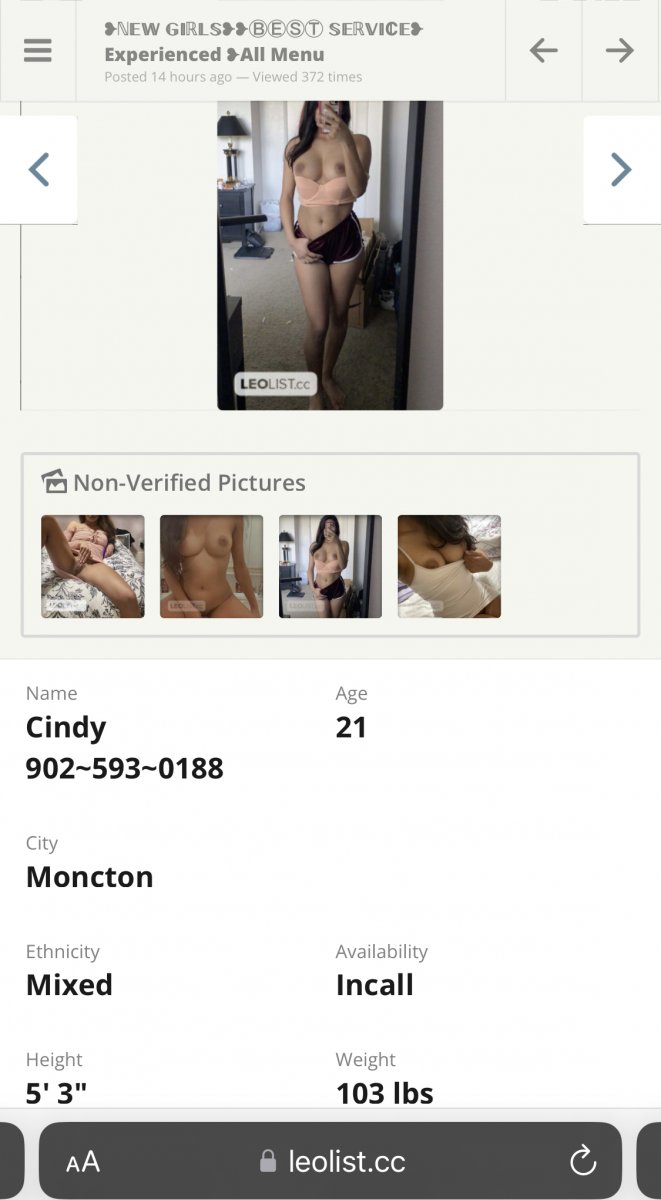This screenshot has height=1200, width=661.
Task: Open the fourth non-verified picture thumbnail
Action: pyautogui.click(x=449, y=566)
